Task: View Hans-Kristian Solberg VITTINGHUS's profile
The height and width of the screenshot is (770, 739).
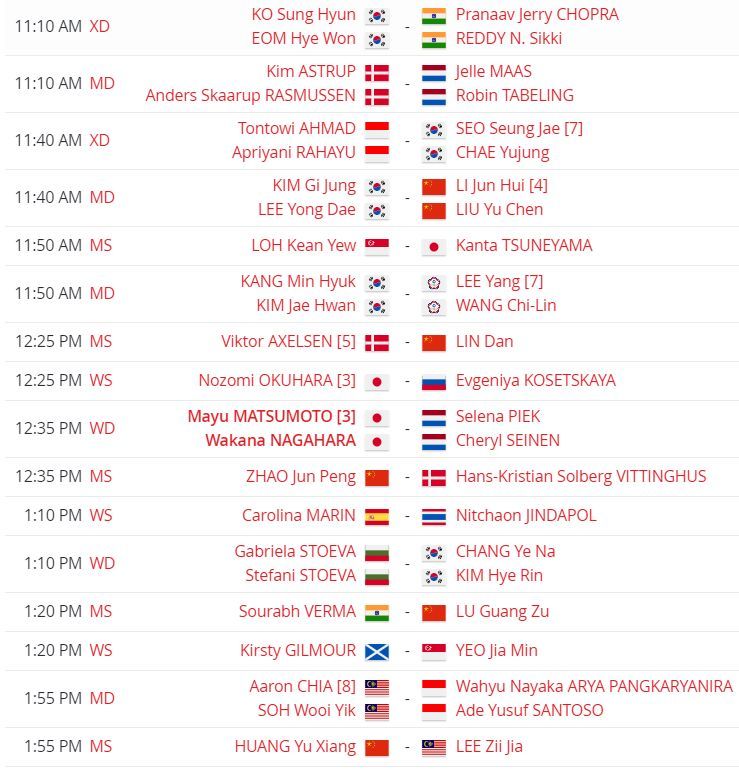Action: [x=581, y=477]
